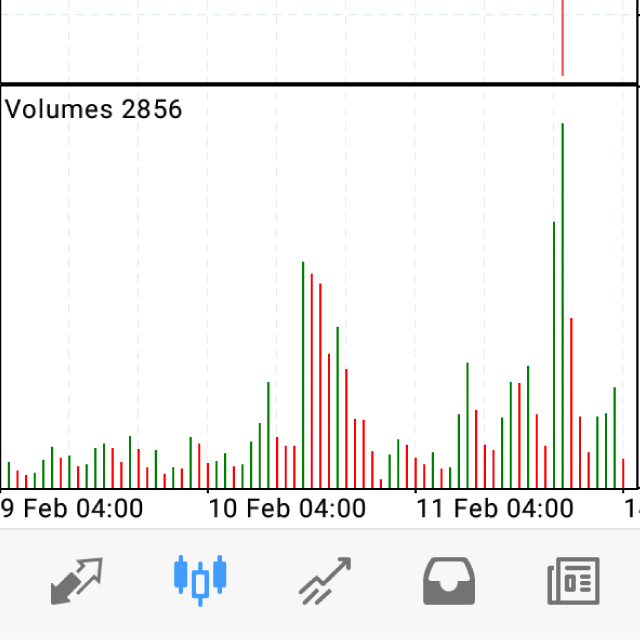
Task: Open the History inbox tab
Action: (449, 581)
